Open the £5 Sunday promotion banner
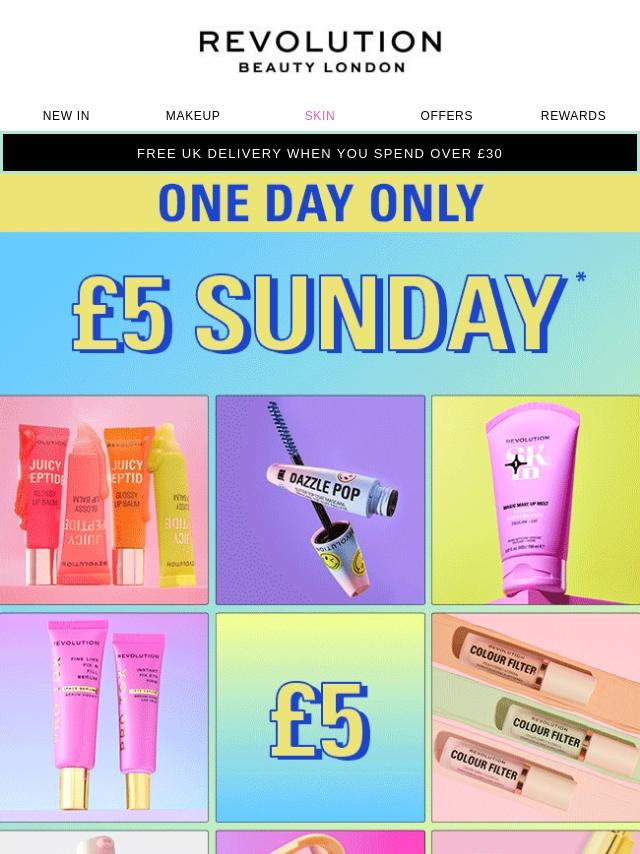 (320, 312)
